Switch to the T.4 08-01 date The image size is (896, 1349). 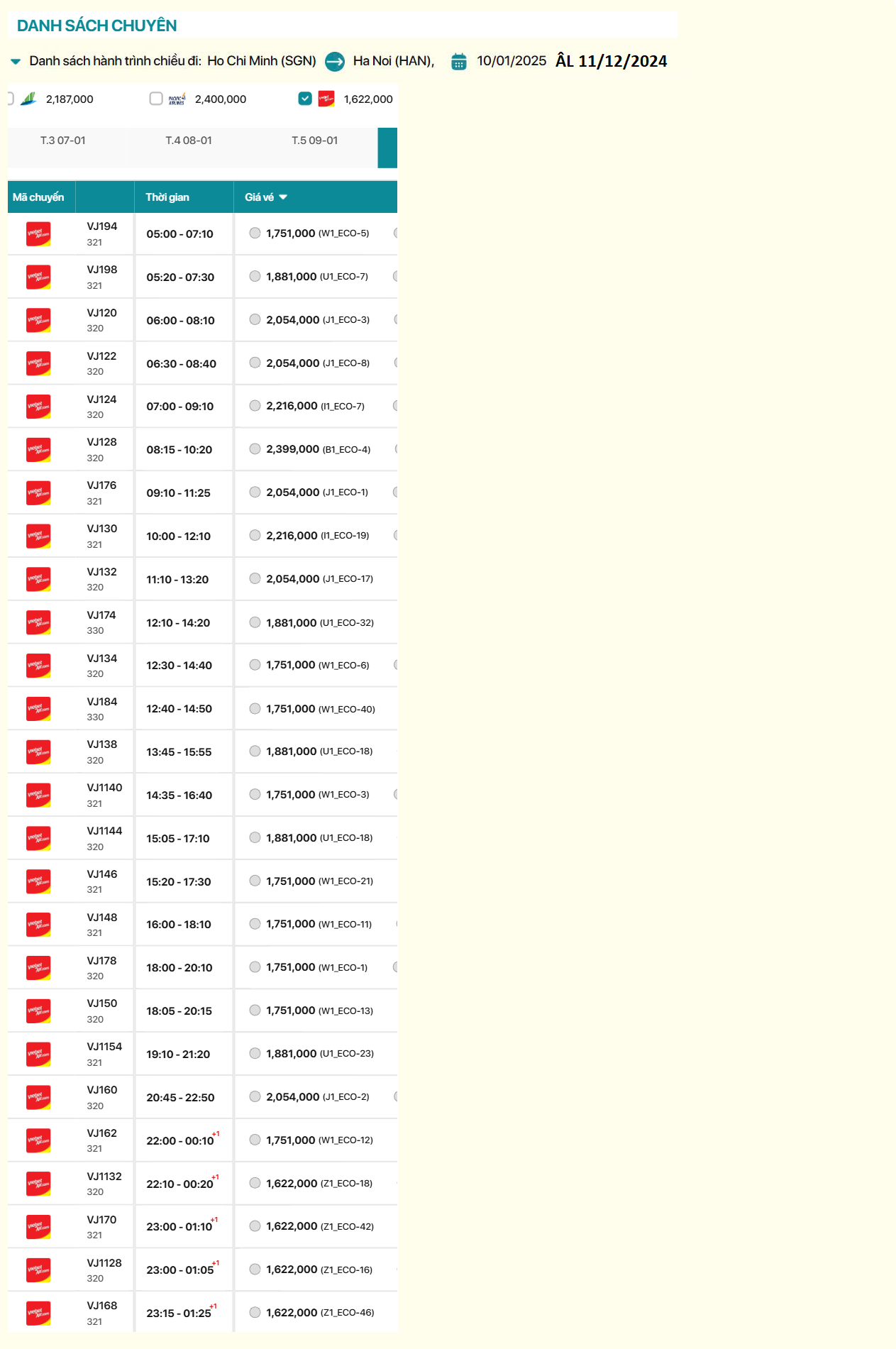[x=189, y=141]
